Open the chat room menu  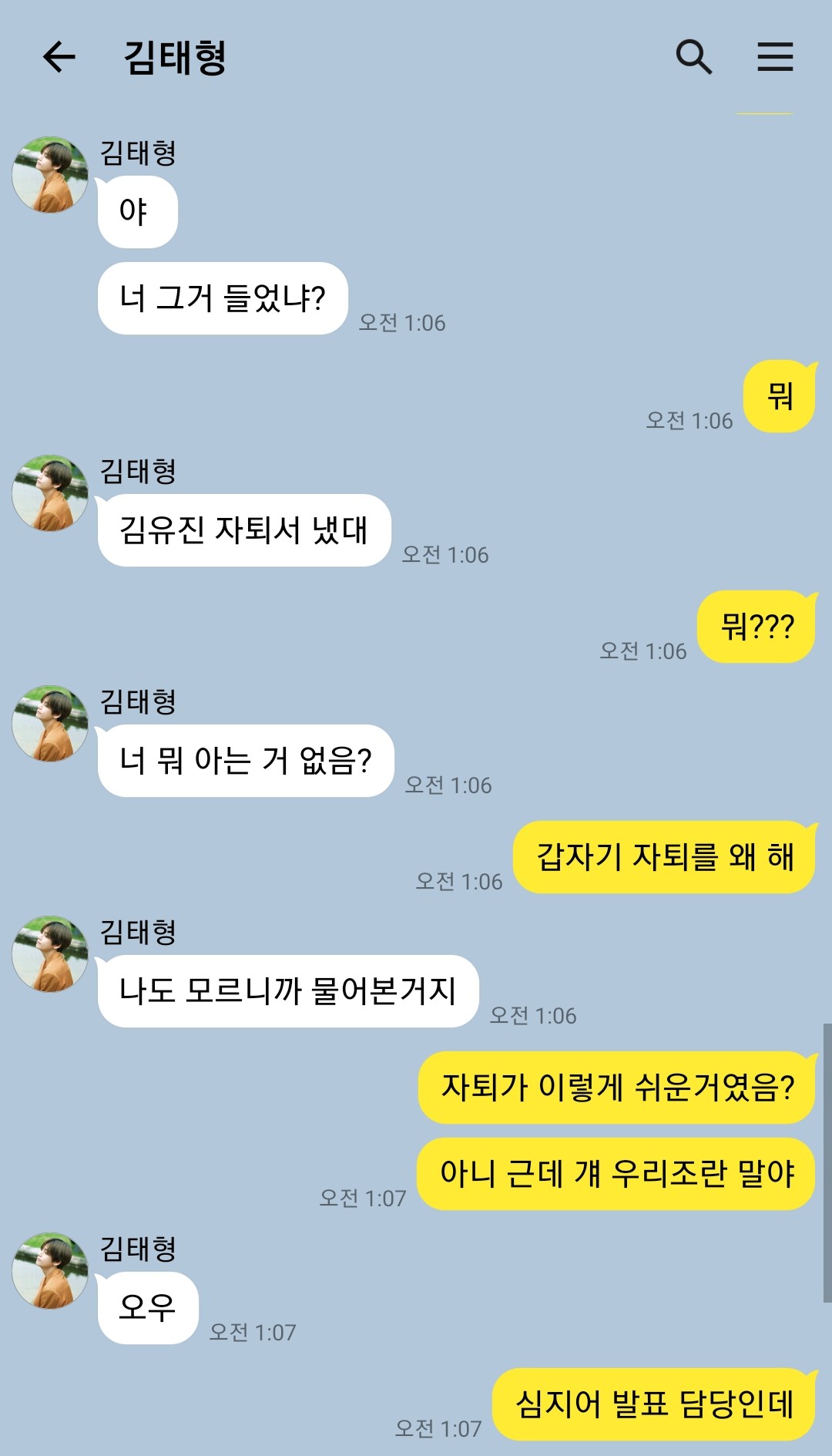[774, 57]
